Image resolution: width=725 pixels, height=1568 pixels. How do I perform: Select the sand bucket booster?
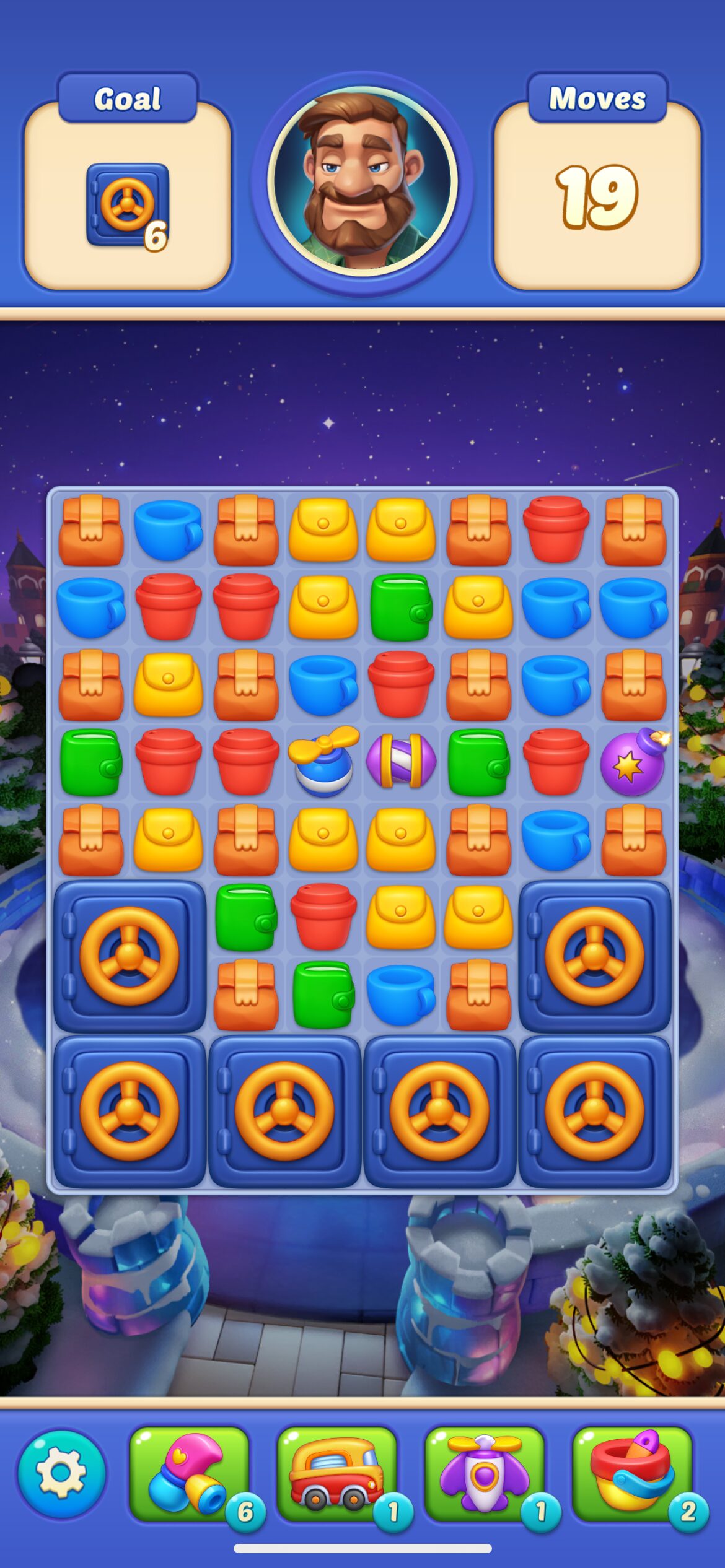click(632, 1473)
